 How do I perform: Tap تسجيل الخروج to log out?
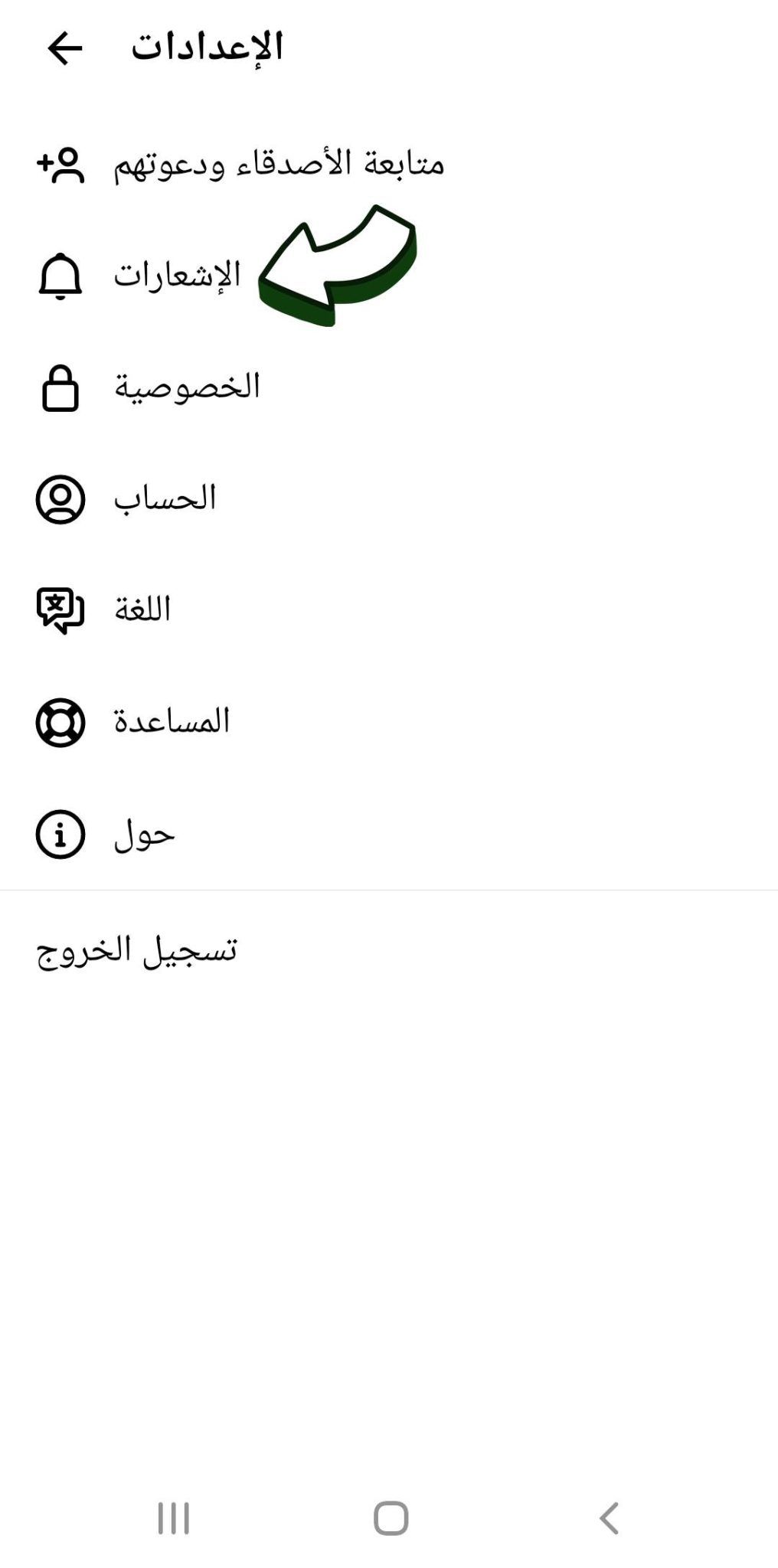coord(137,950)
